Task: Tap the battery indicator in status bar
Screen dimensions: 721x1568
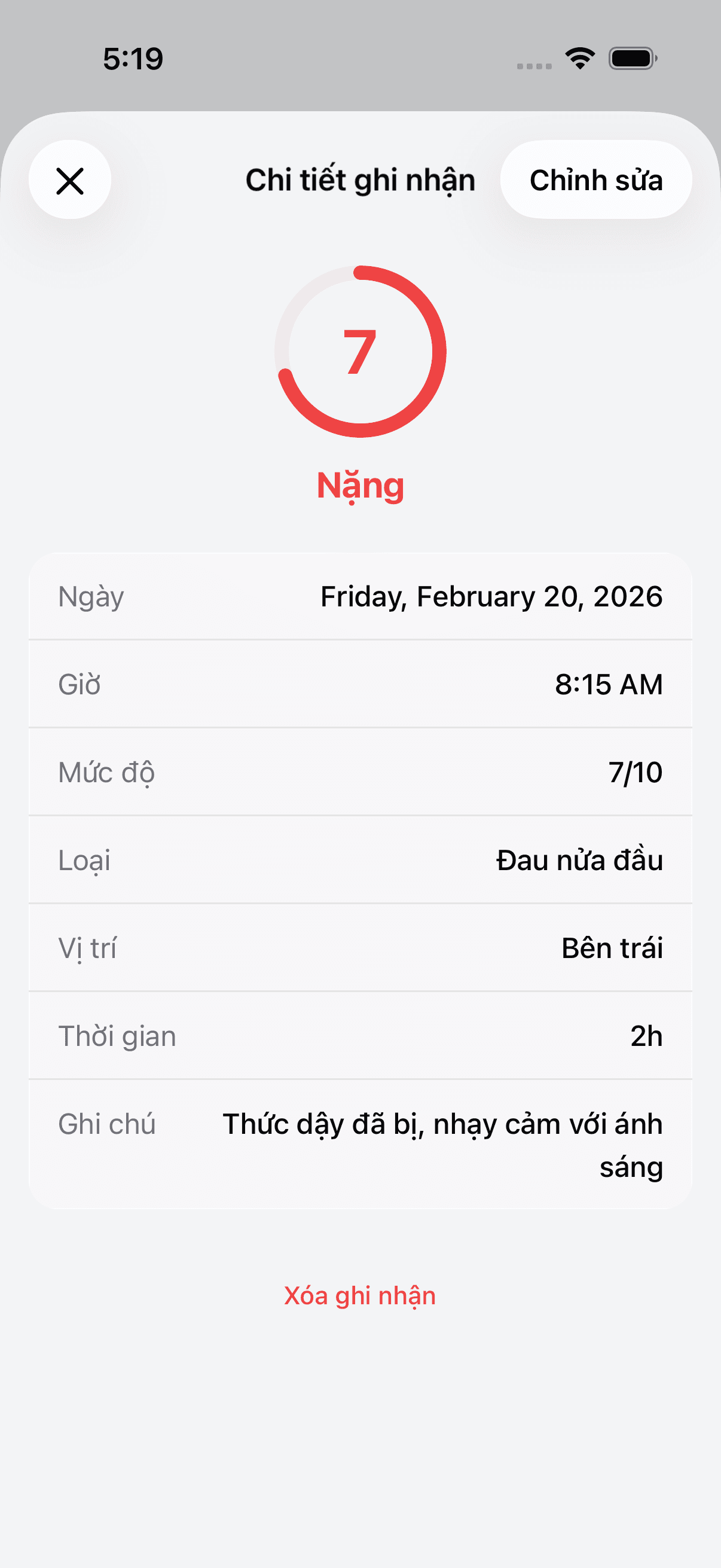Action: pyautogui.click(x=631, y=58)
